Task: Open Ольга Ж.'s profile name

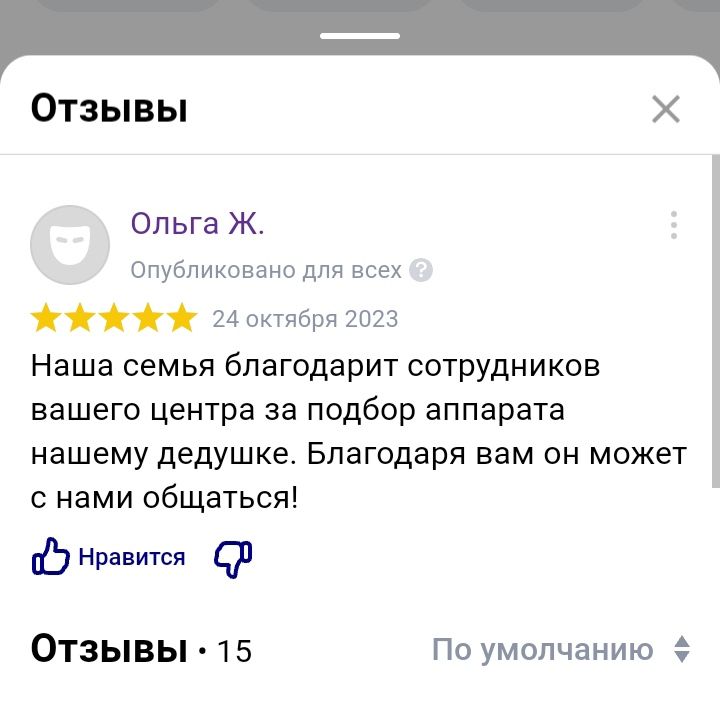Action: coord(197,223)
